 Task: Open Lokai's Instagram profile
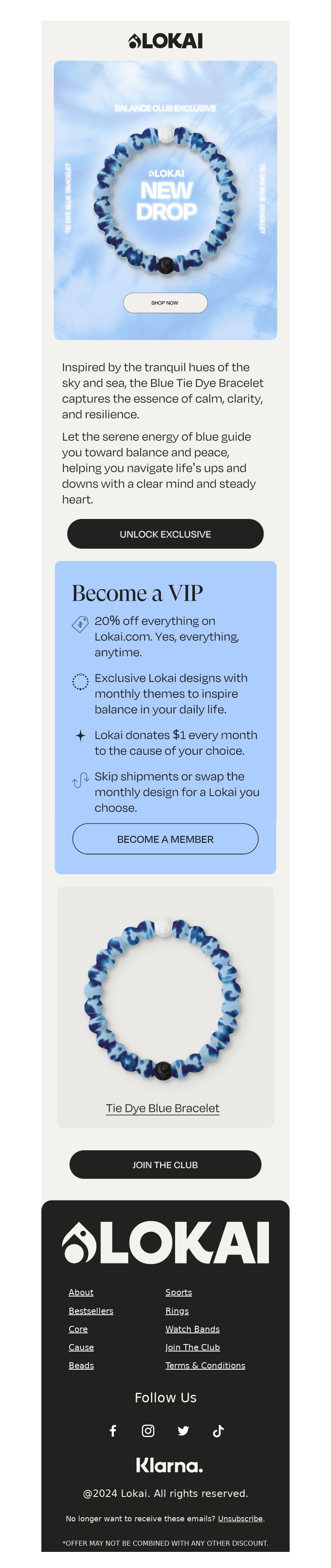[x=148, y=1430]
